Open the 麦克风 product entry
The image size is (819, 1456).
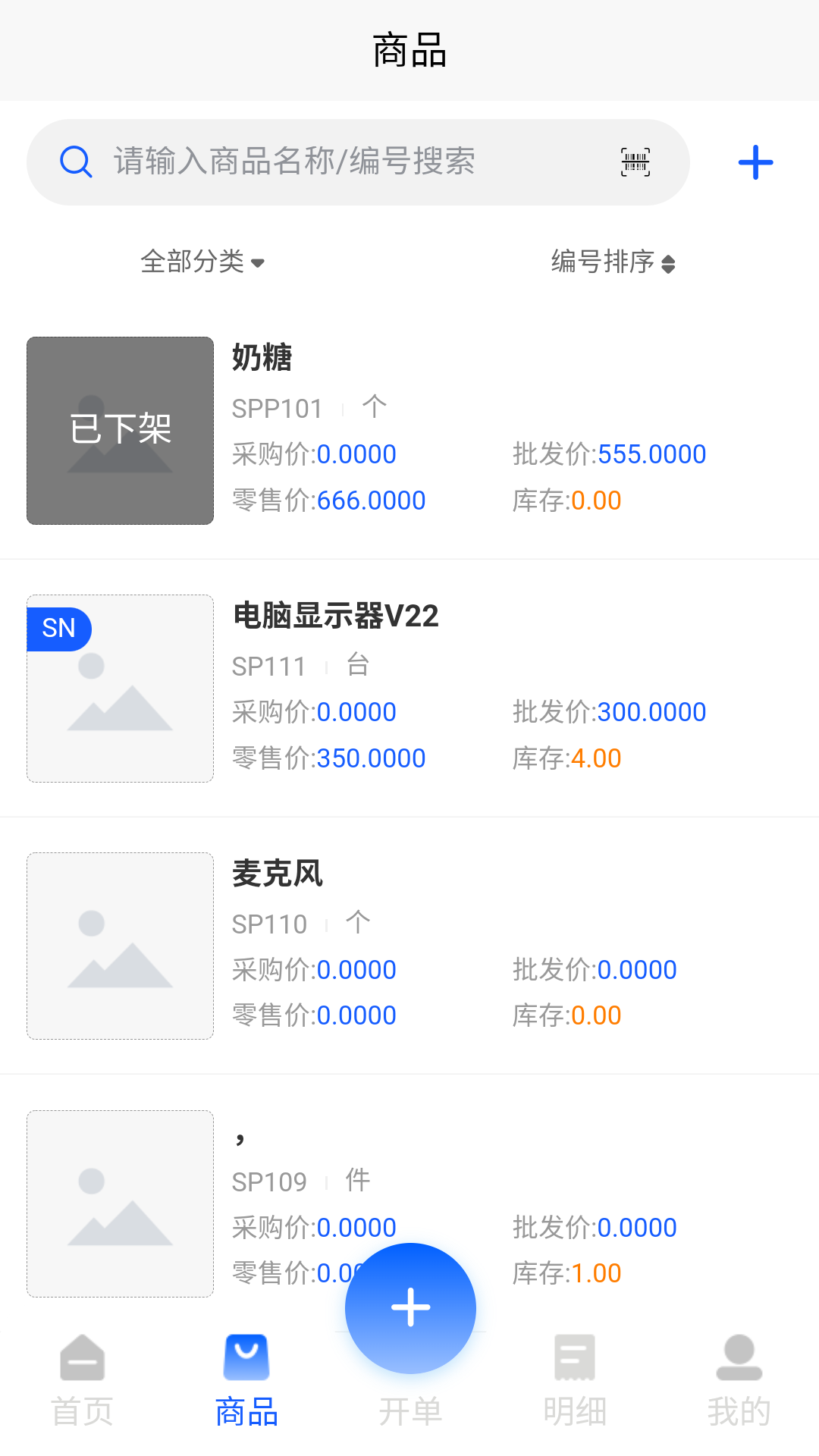click(x=409, y=946)
